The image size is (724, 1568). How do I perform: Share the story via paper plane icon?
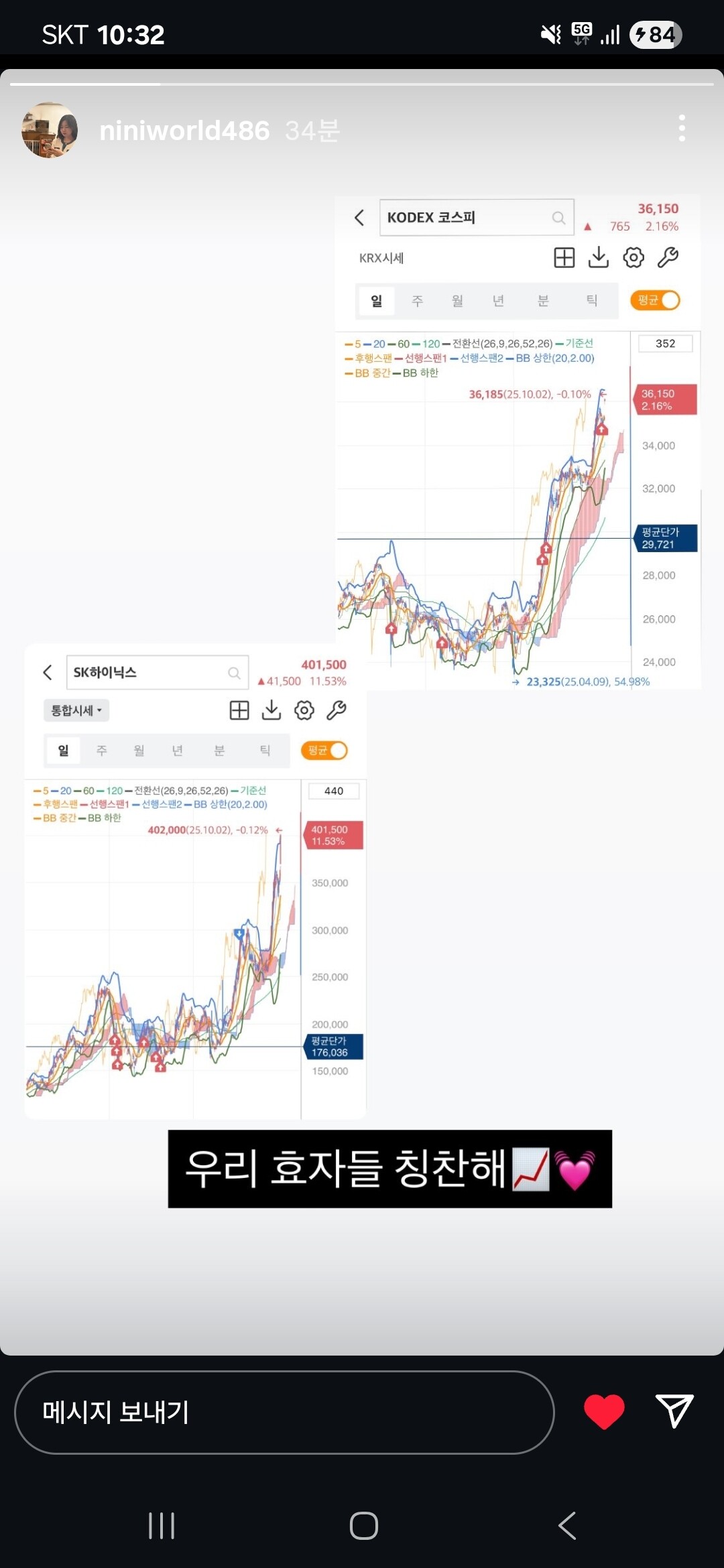[674, 1411]
